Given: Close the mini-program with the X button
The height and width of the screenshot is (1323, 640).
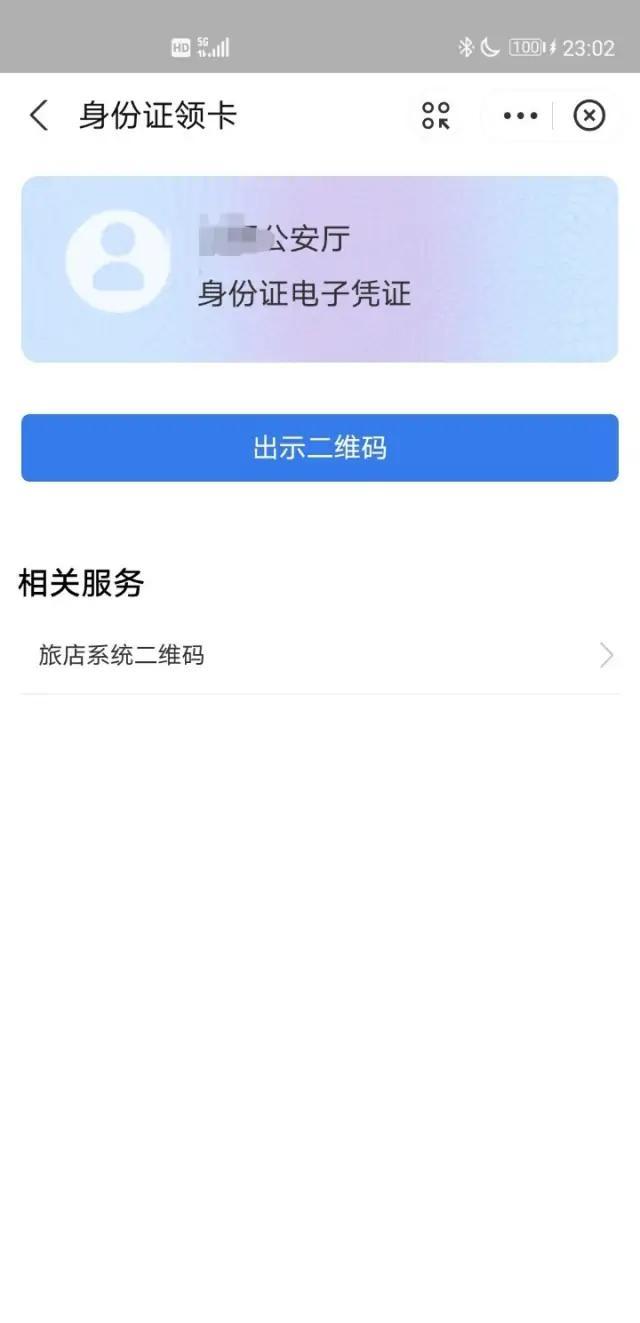Looking at the screenshot, I should coord(589,116).
